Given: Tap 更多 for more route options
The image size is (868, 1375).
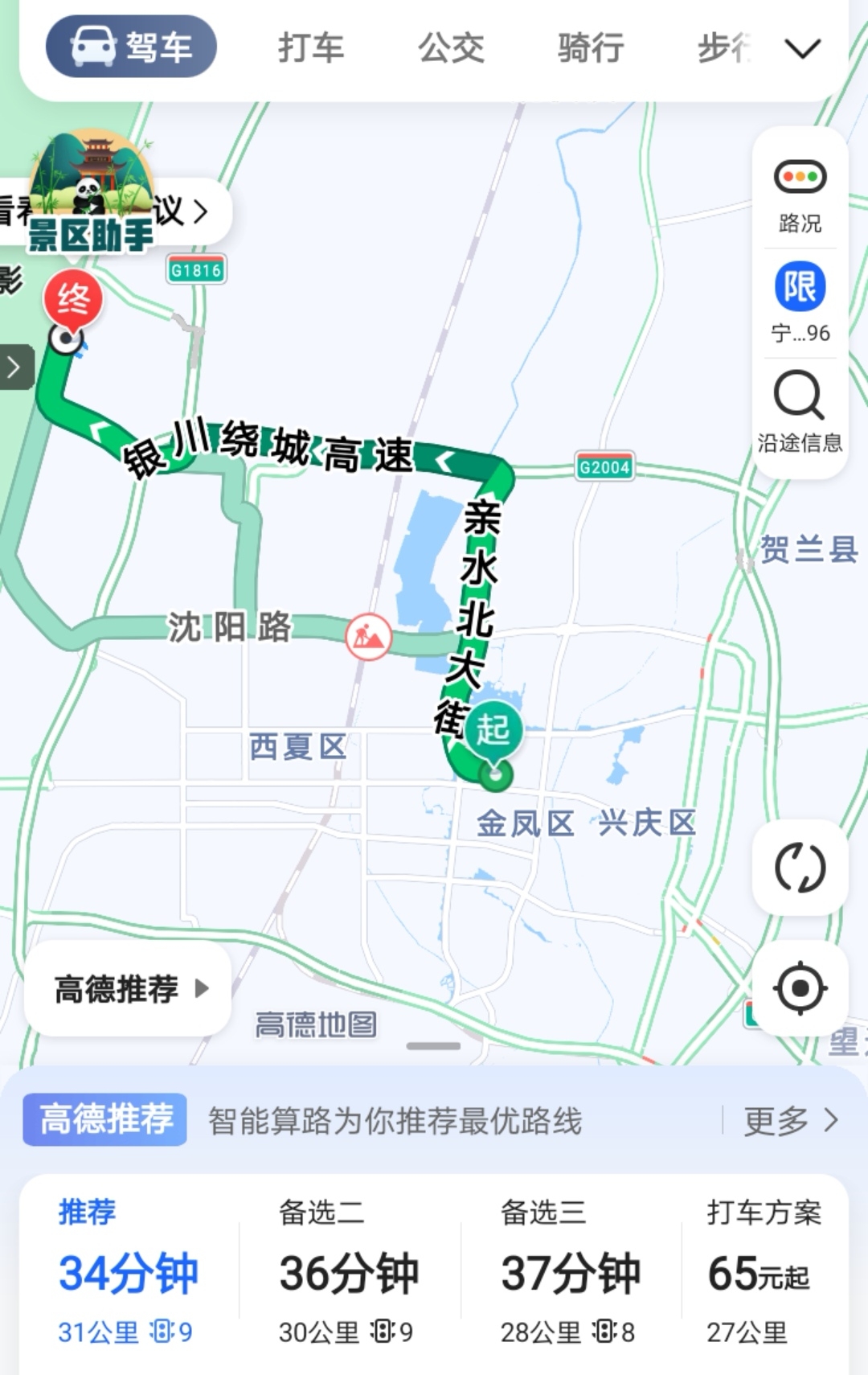Looking at the screenshot, I should coord(790,1120).
